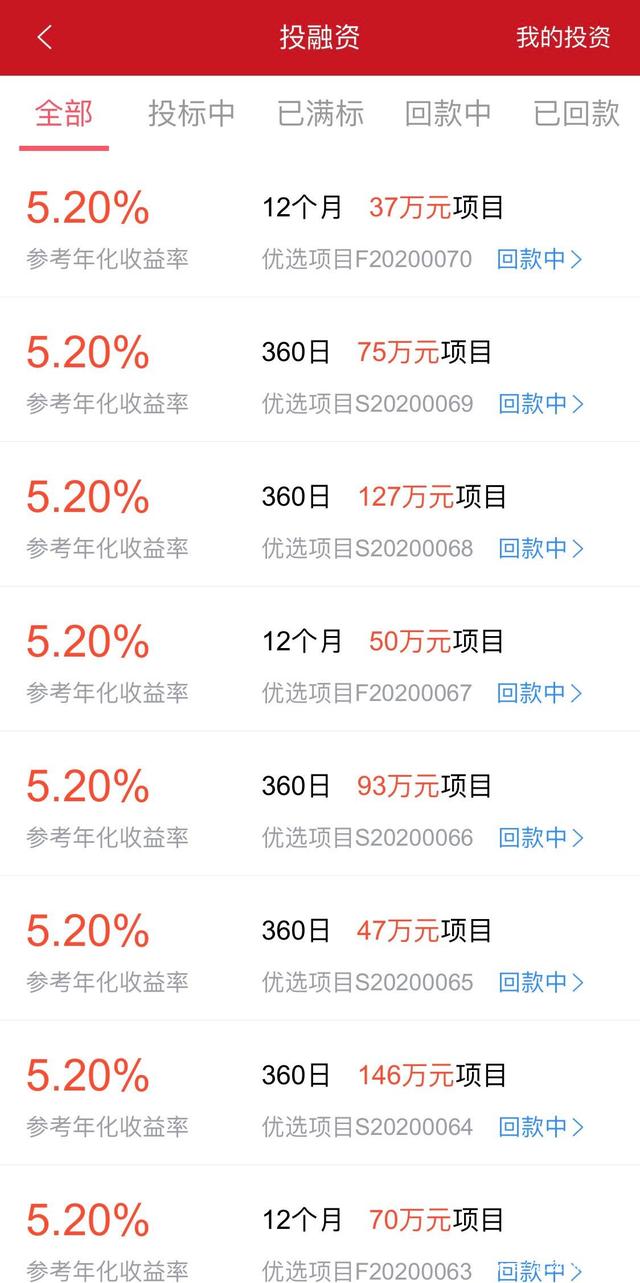Switch to the 已满标 tab

tap(320, 113)
